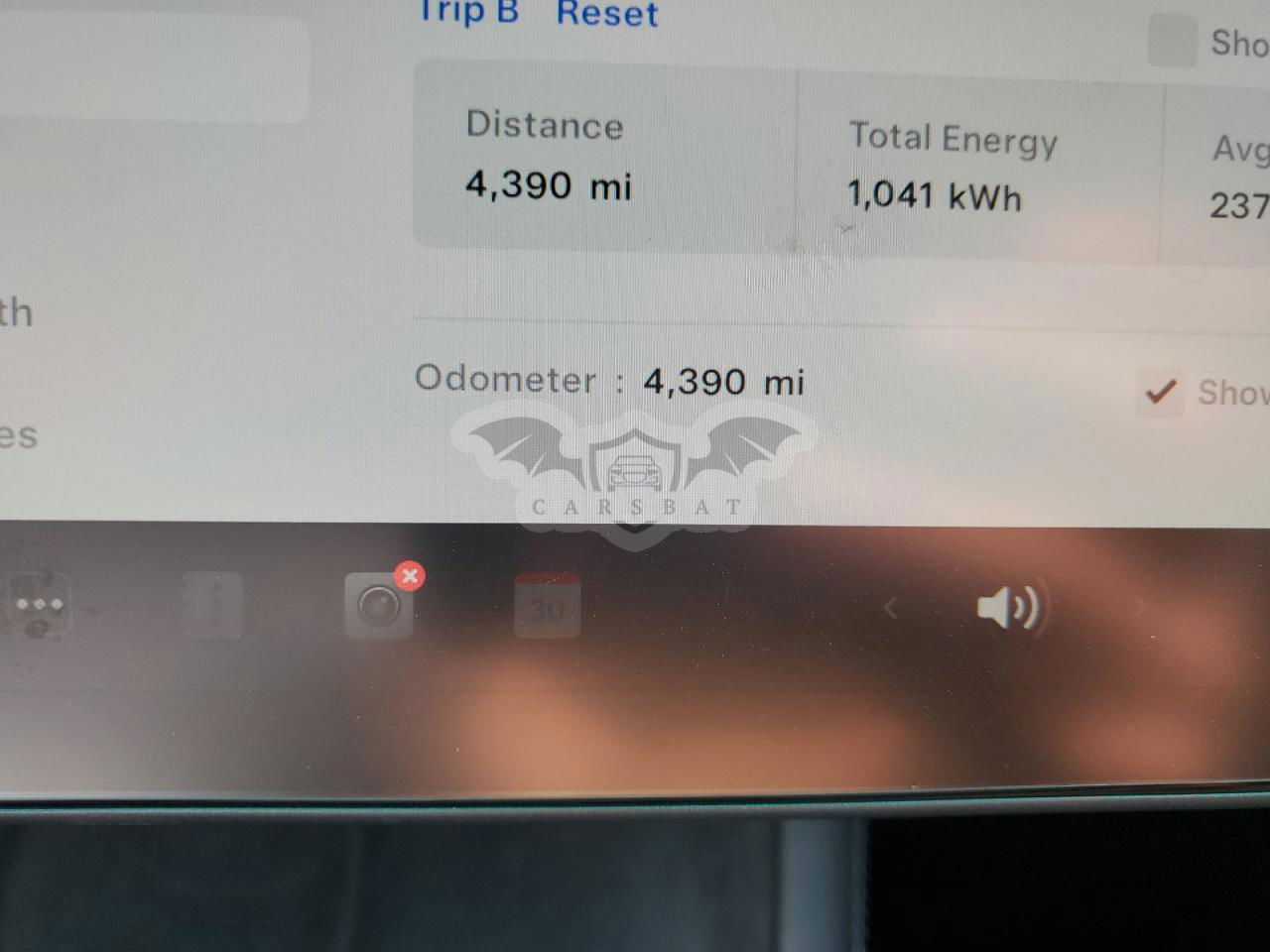
Task: Raise volume with the right arrow
Action: (1138, 607)
